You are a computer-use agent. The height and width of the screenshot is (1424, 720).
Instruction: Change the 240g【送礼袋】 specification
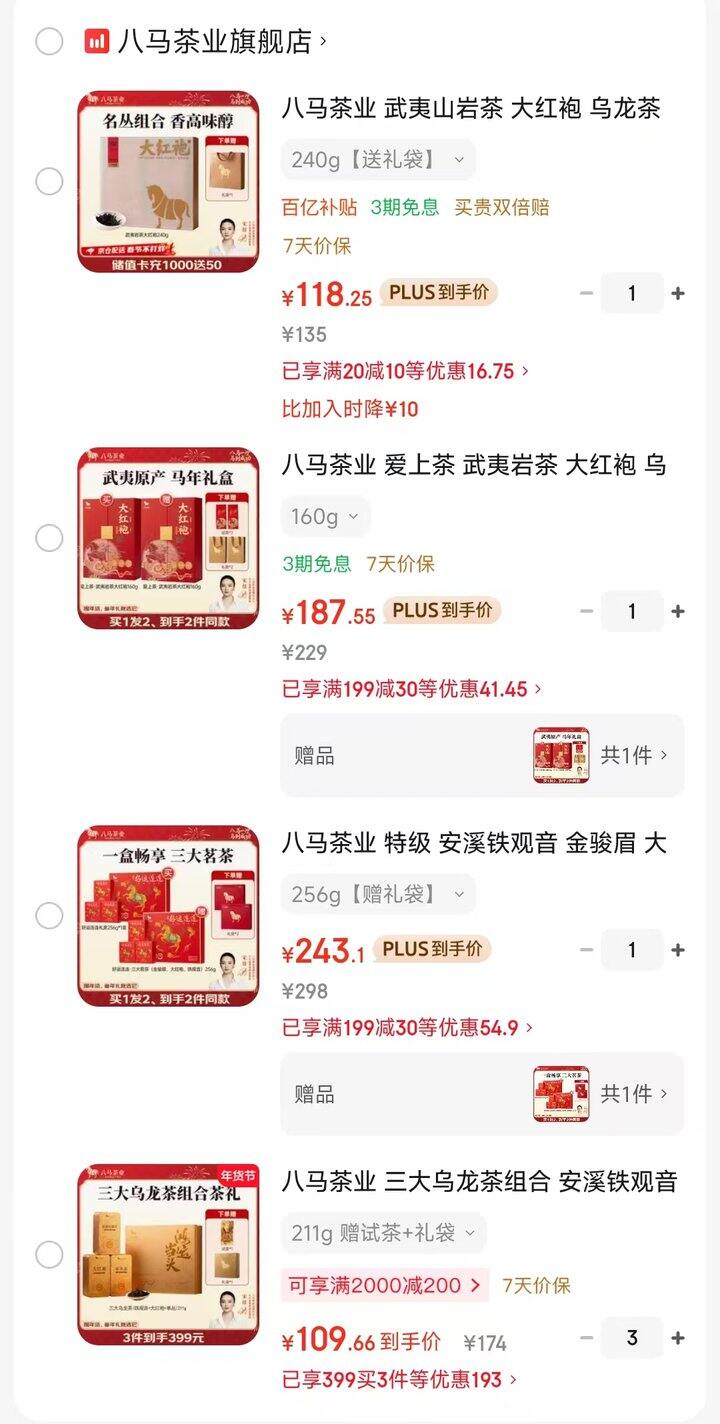[378, 160]
